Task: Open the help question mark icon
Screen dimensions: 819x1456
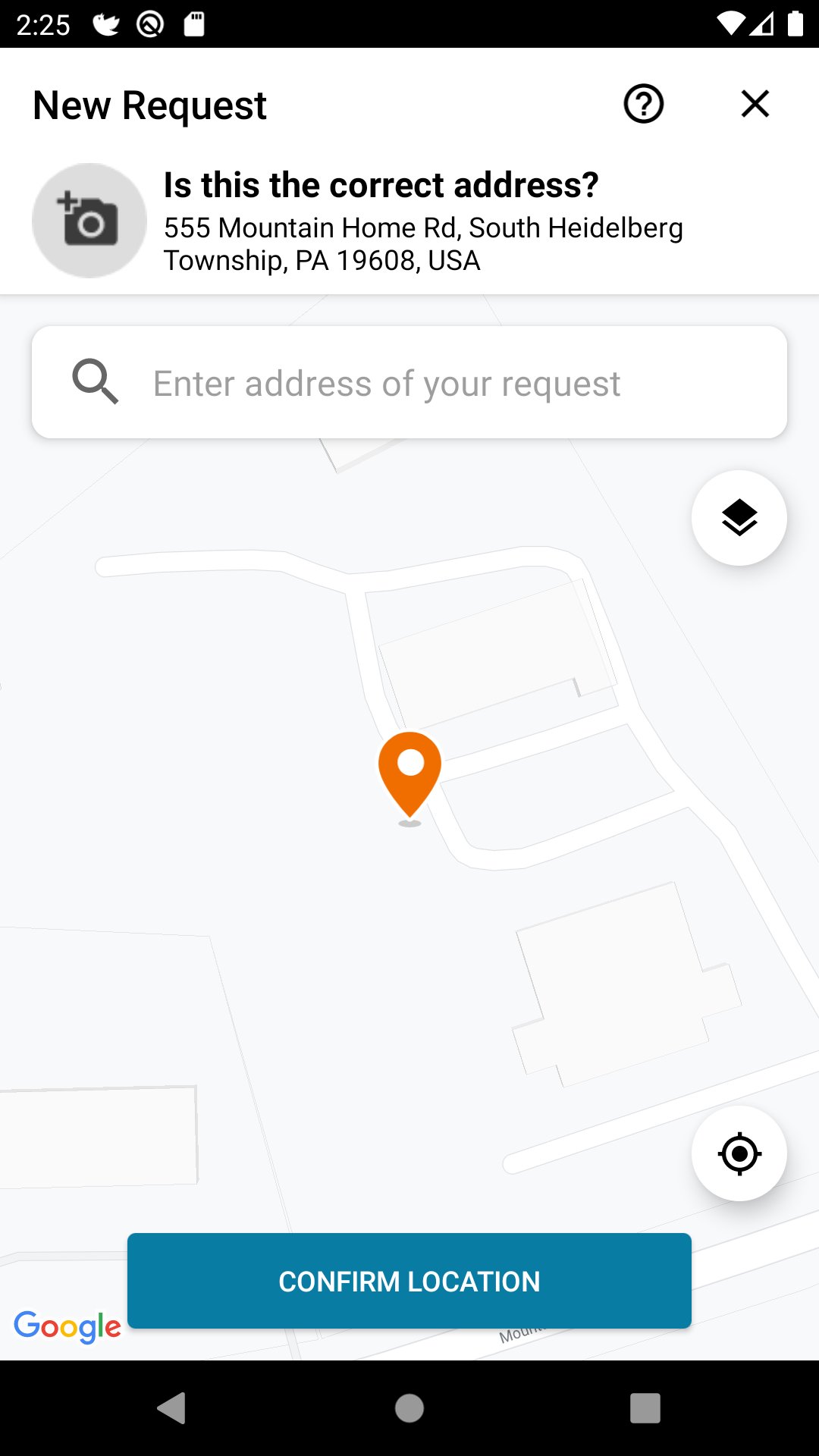Action: [x=644, y=104]
